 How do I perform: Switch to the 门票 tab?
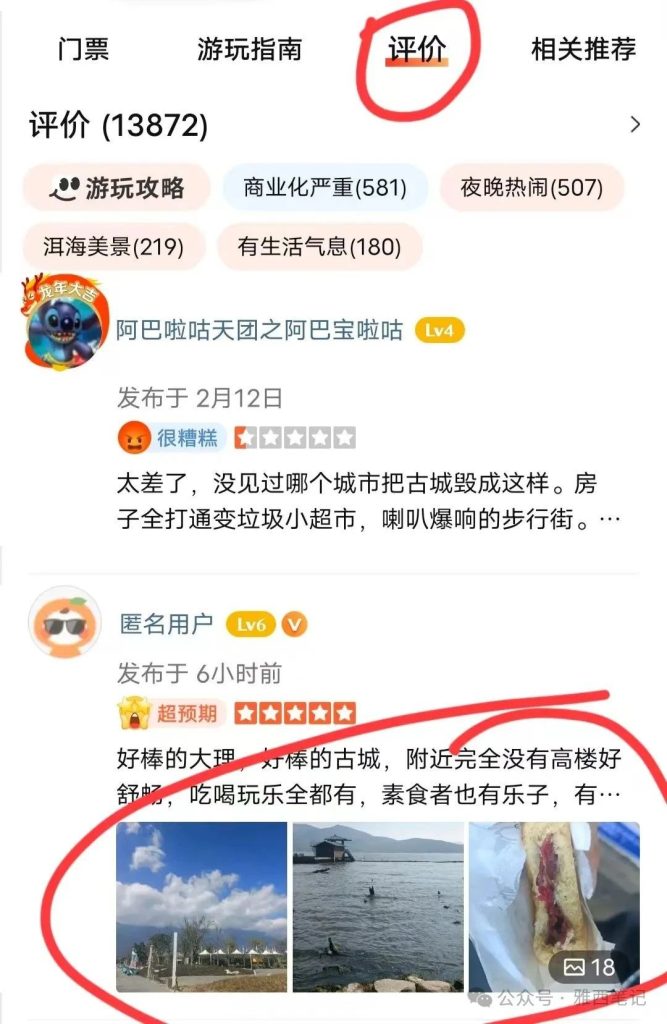[x=83, y=48]
